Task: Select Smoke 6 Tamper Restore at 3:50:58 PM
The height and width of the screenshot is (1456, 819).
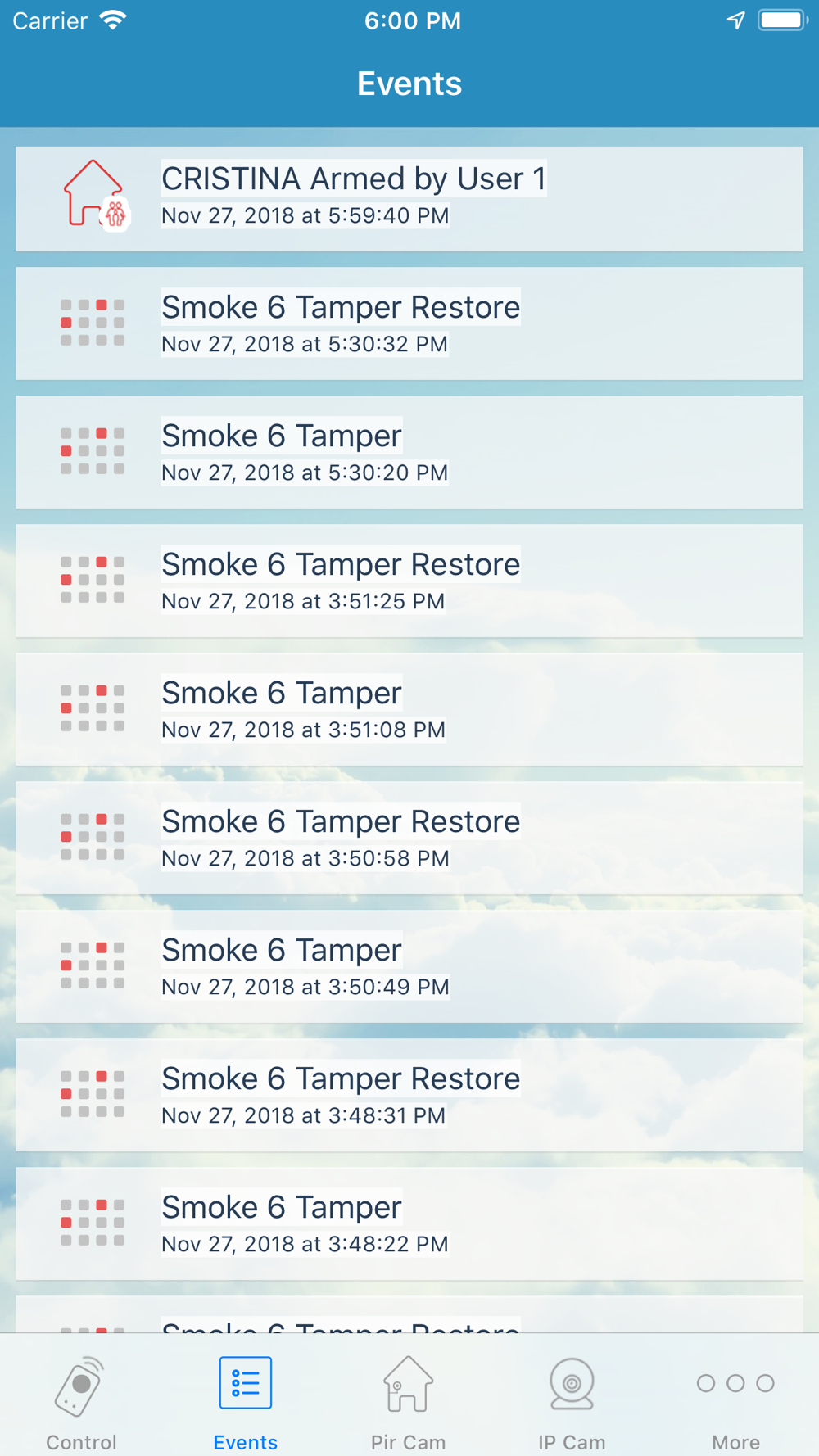Action: coord(409,838)
